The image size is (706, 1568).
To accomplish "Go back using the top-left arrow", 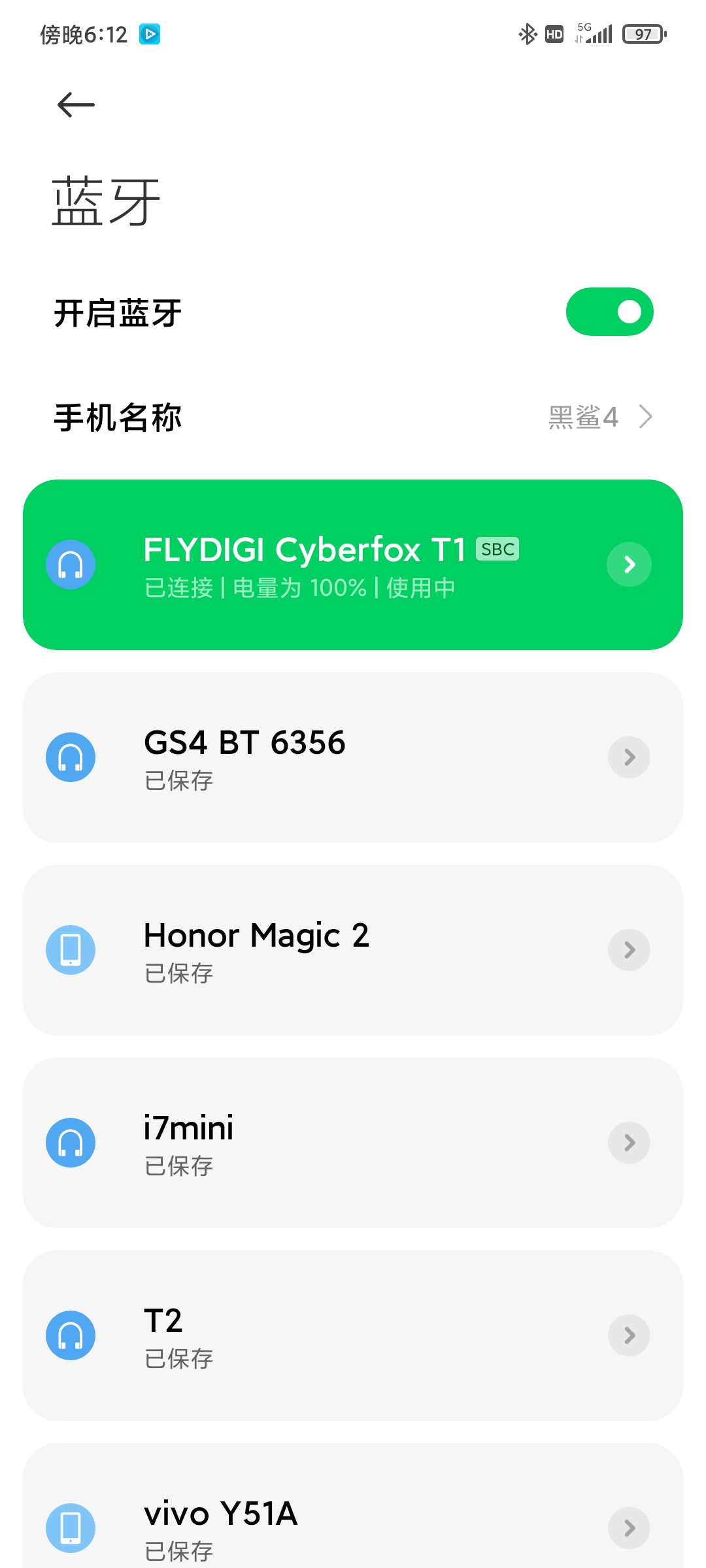I will coord(76,105).
